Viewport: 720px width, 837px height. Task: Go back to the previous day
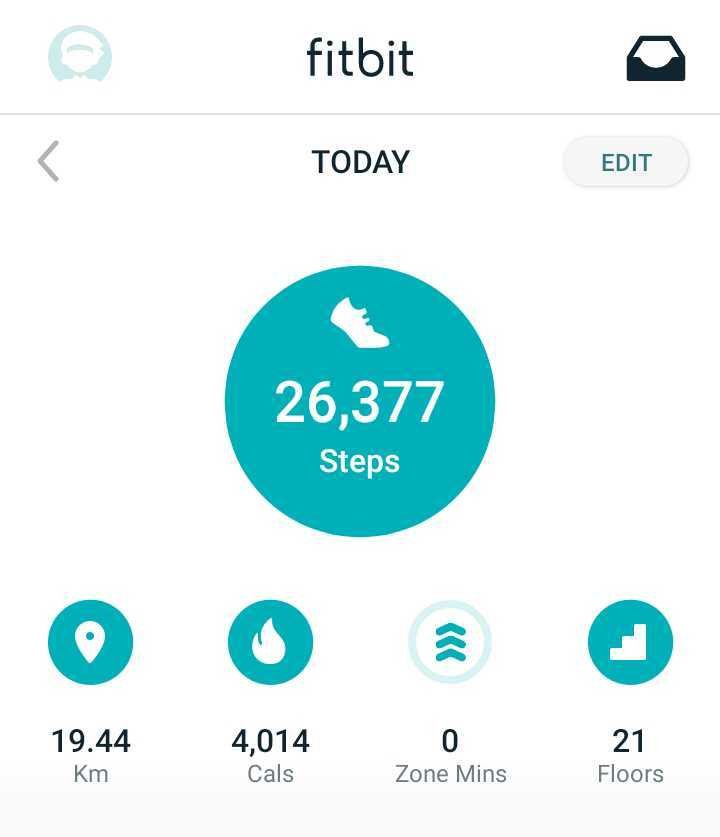tap(48, 162)
